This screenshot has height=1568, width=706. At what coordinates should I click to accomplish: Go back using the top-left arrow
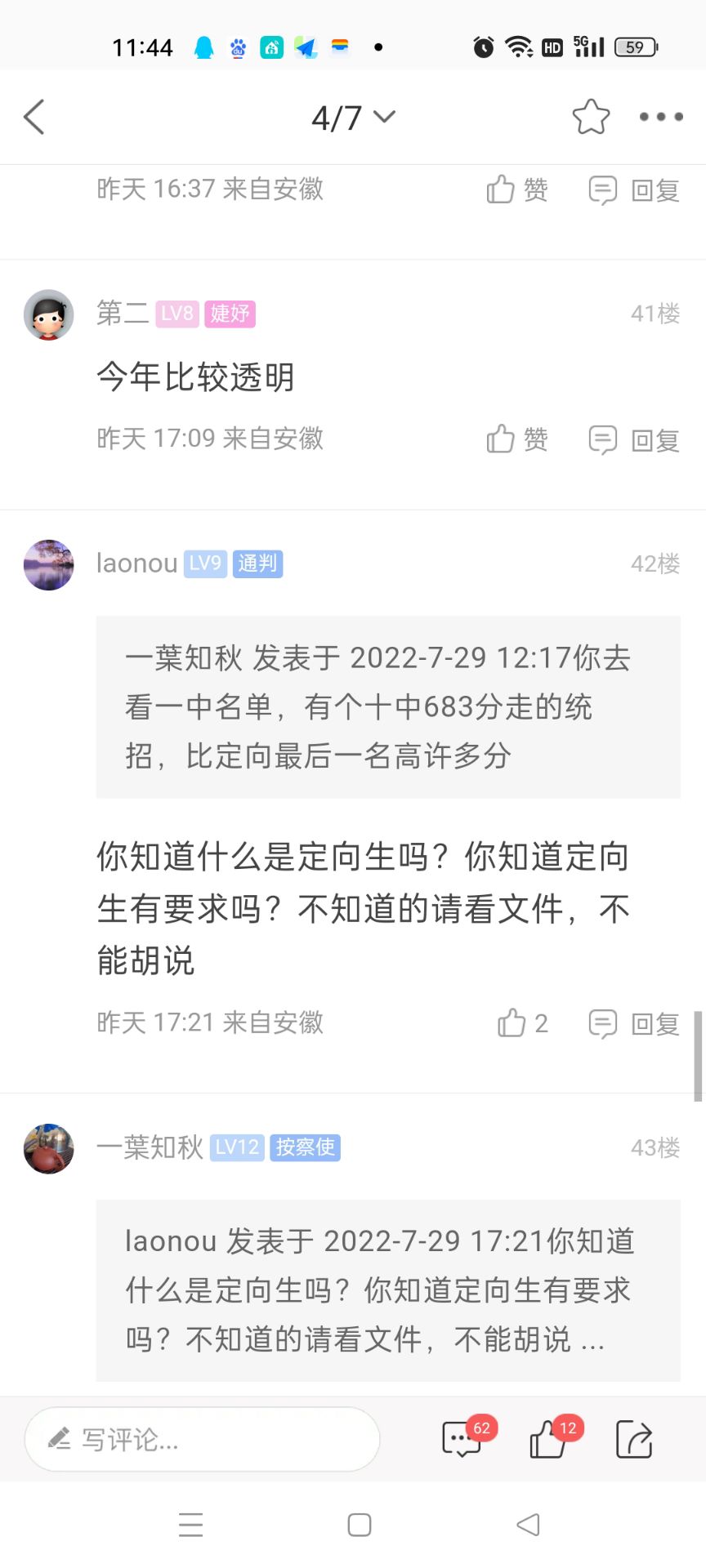click(x=34, y=118)
